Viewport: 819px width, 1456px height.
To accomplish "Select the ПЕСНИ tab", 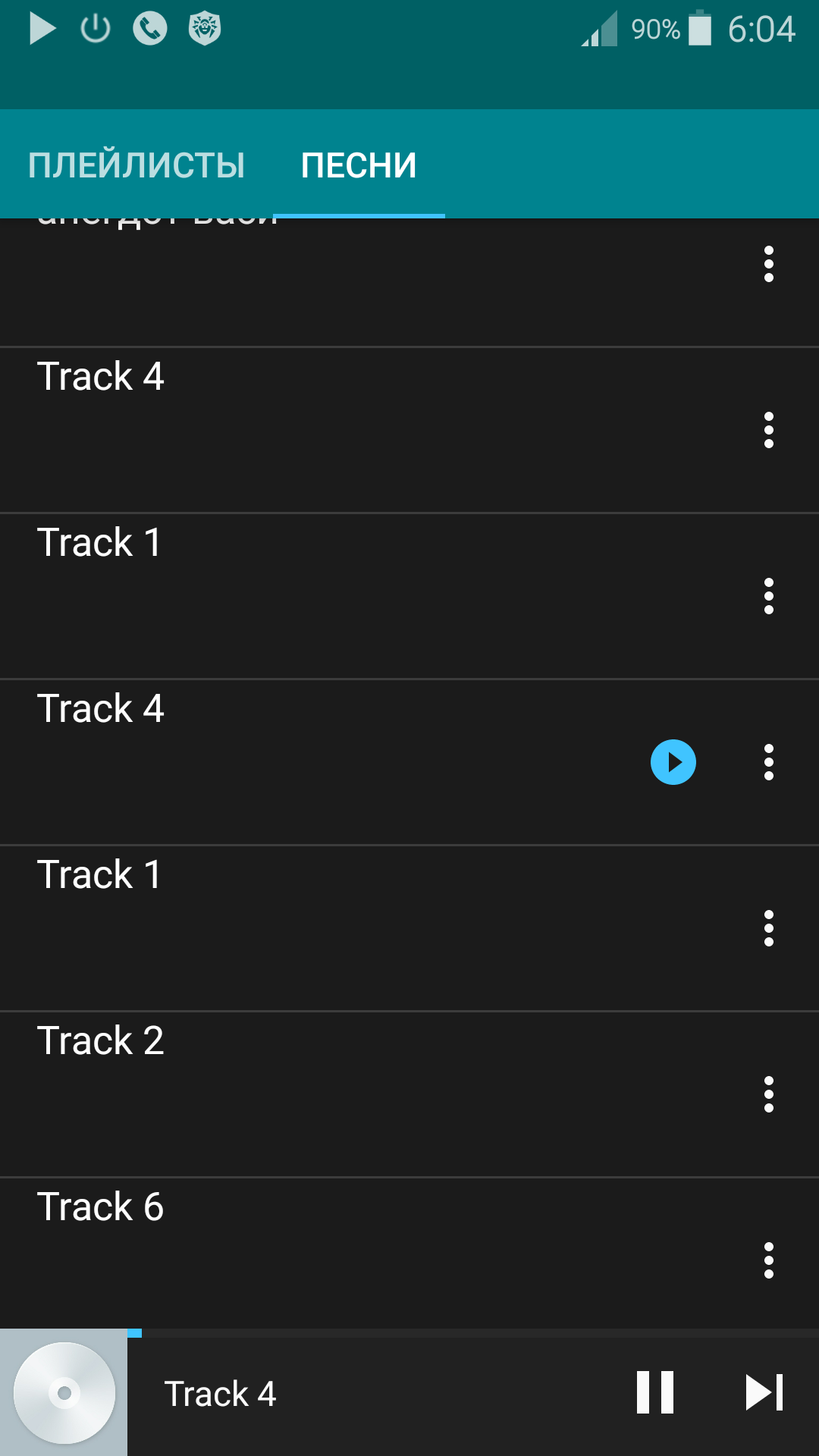I will tap(359, 165).
